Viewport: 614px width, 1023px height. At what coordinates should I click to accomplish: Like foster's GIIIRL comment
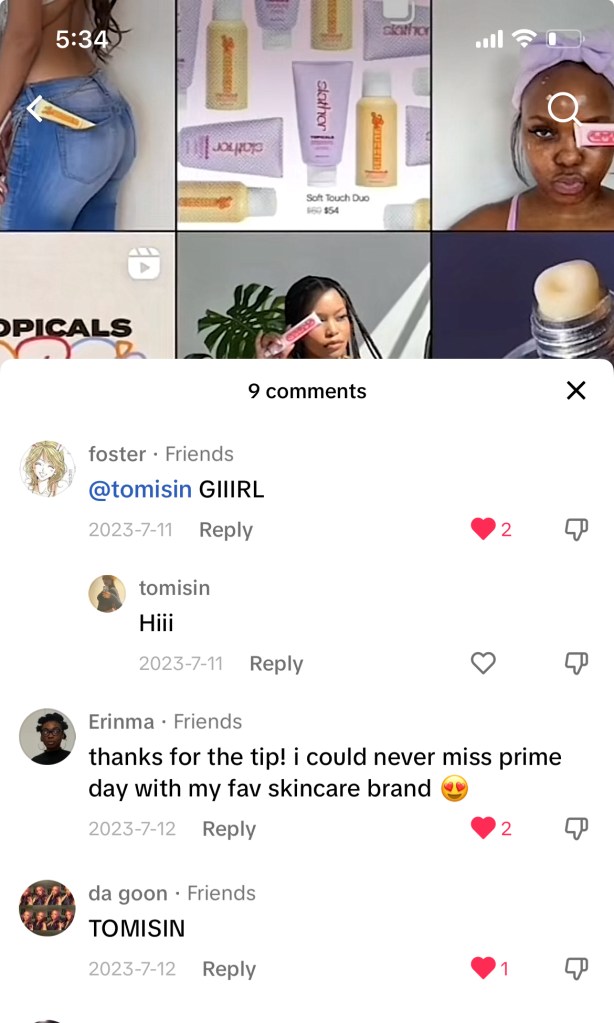pos(483,530)
